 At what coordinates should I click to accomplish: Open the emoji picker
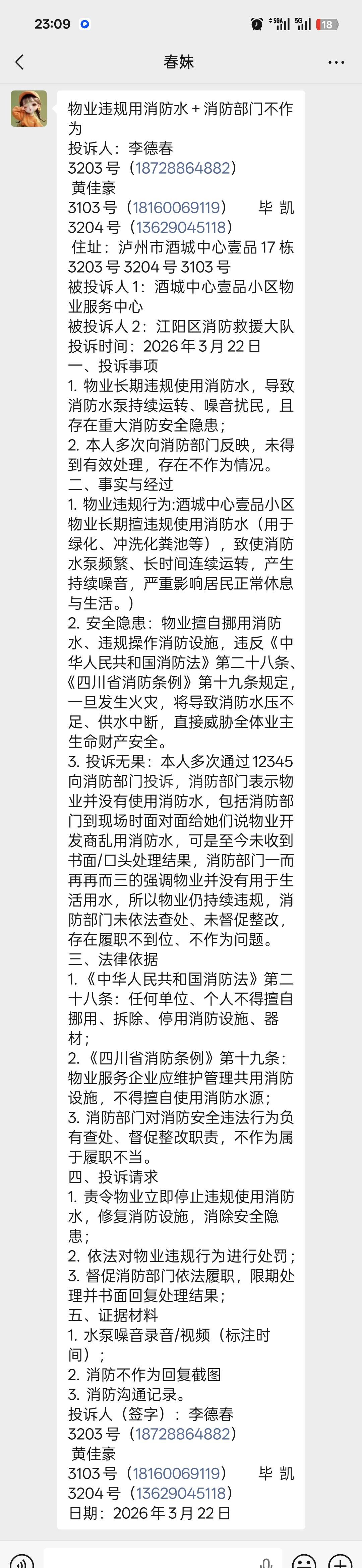pos(304,1561)
